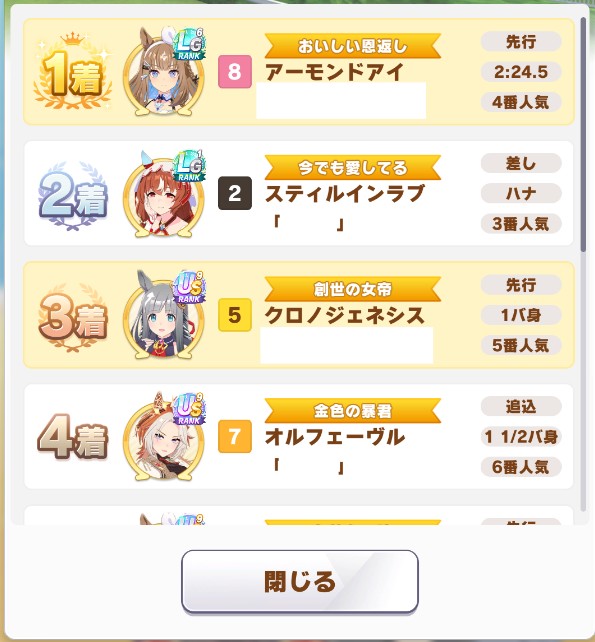Tap the 閉じる close button
The height and width of the screenshot is (642, 595).
click(x=300, y=581)
